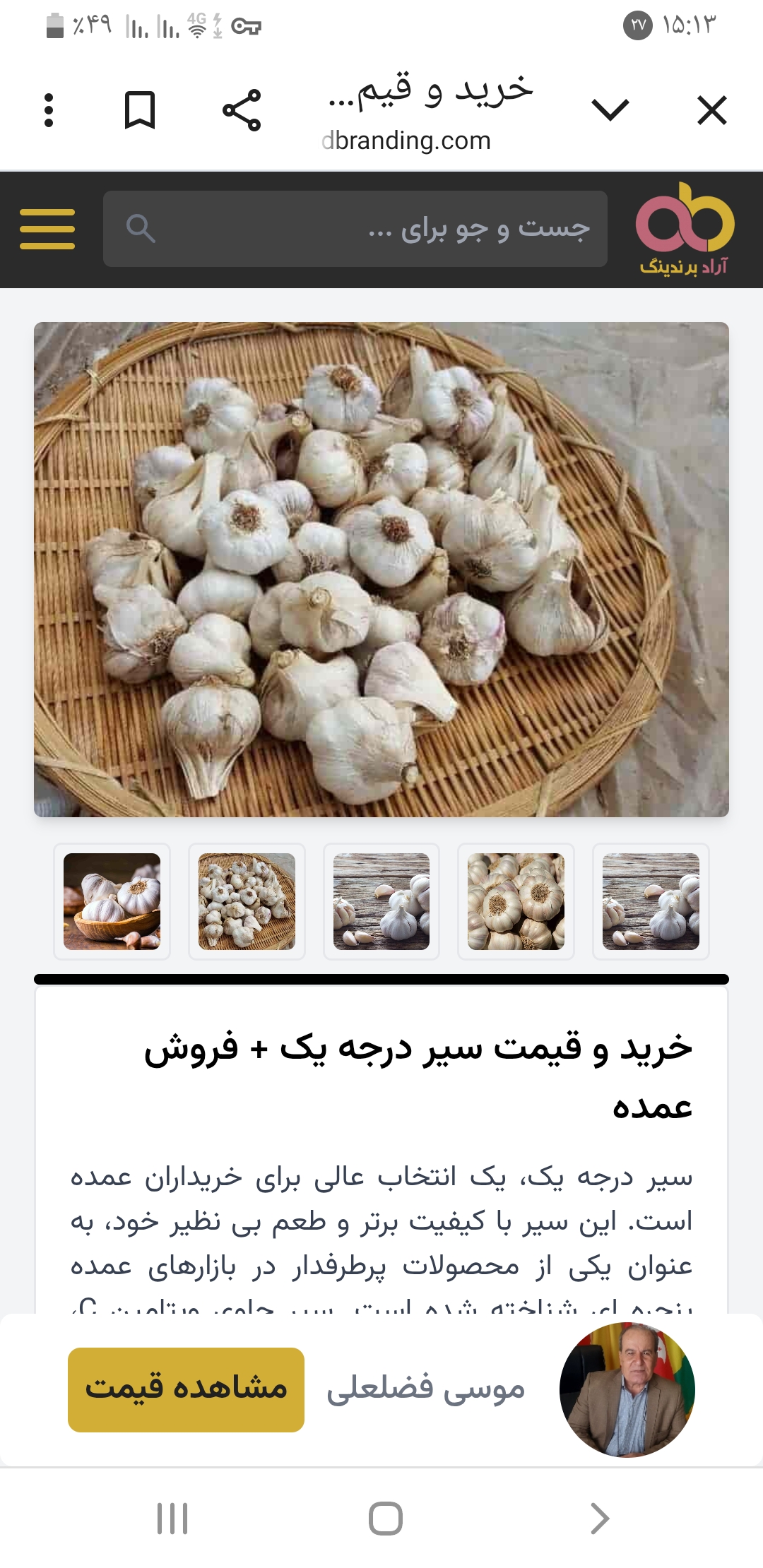Open the Arad Branding logo home
Viewport: 763px width, 1568px height.
[684, 229]
